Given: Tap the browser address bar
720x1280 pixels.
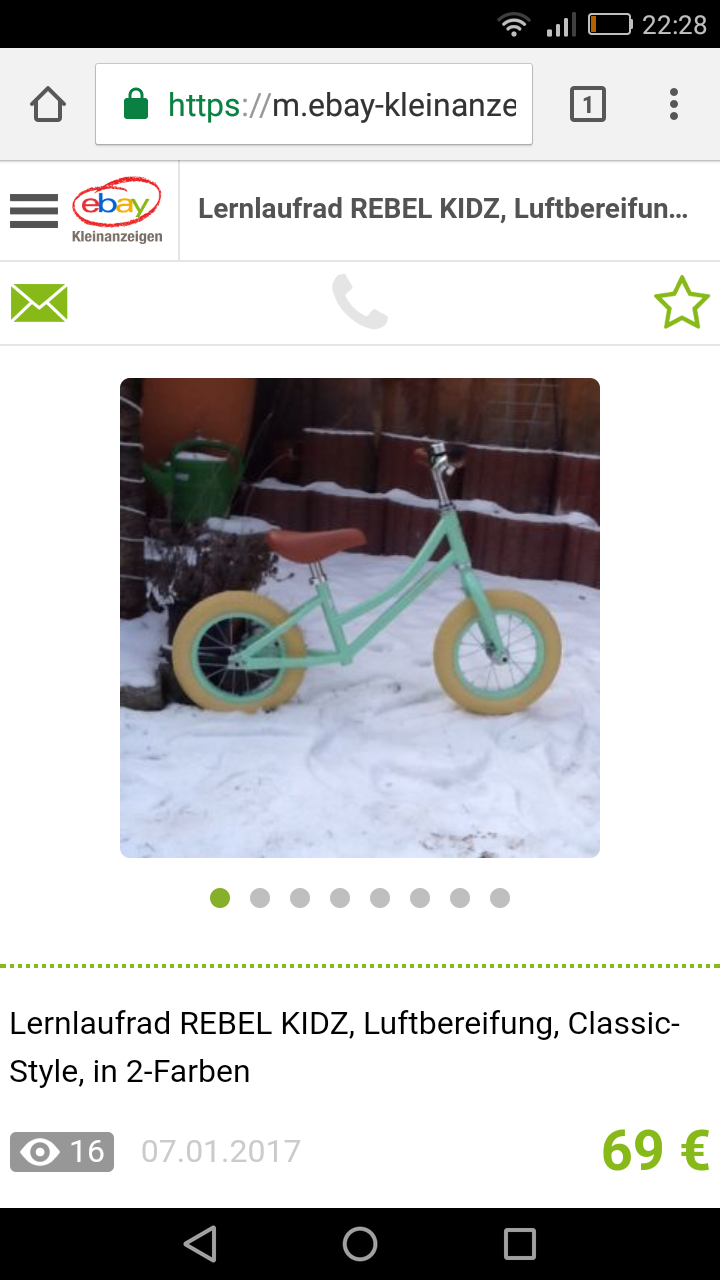Looking at the screenshot, I should tap(314, 104).
